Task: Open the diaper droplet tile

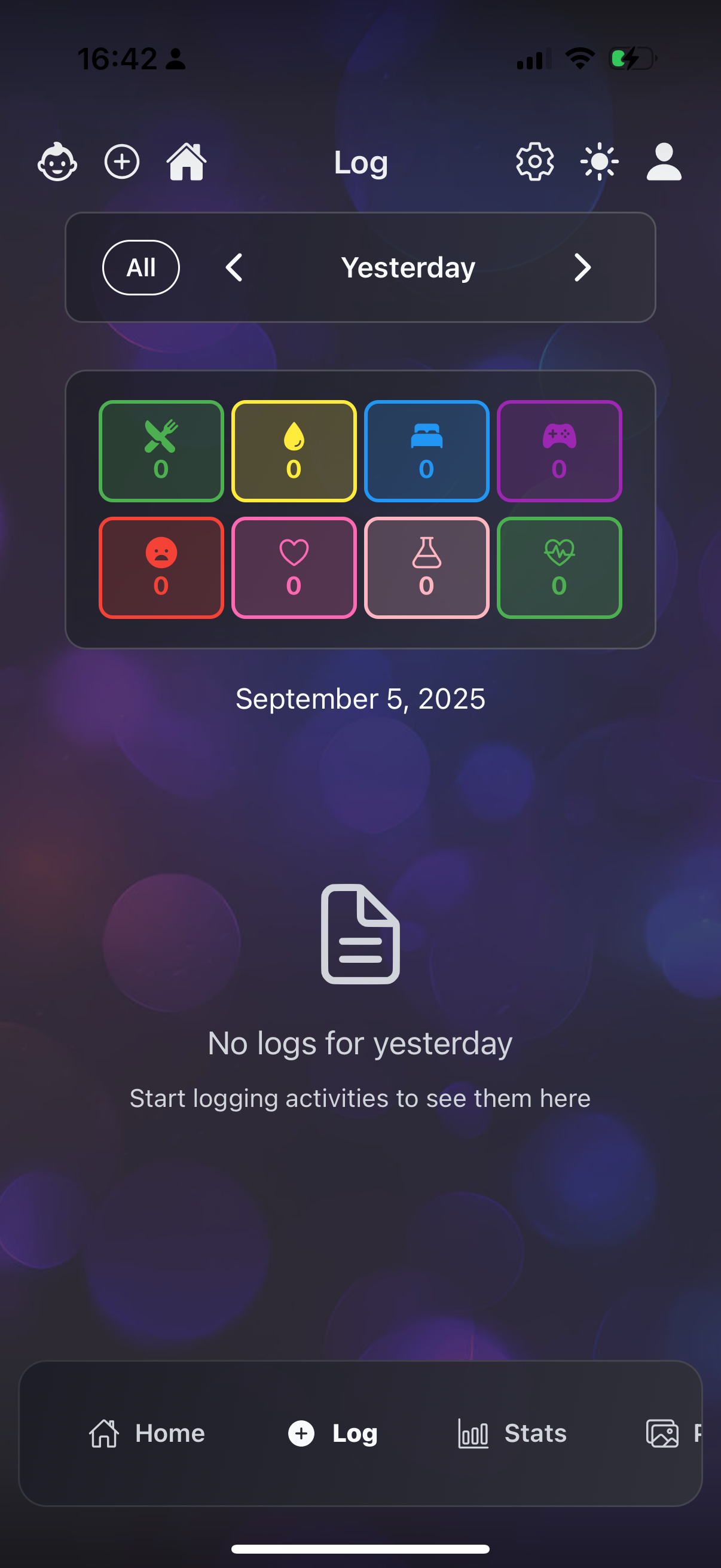Action: click(x=294, y=451)
